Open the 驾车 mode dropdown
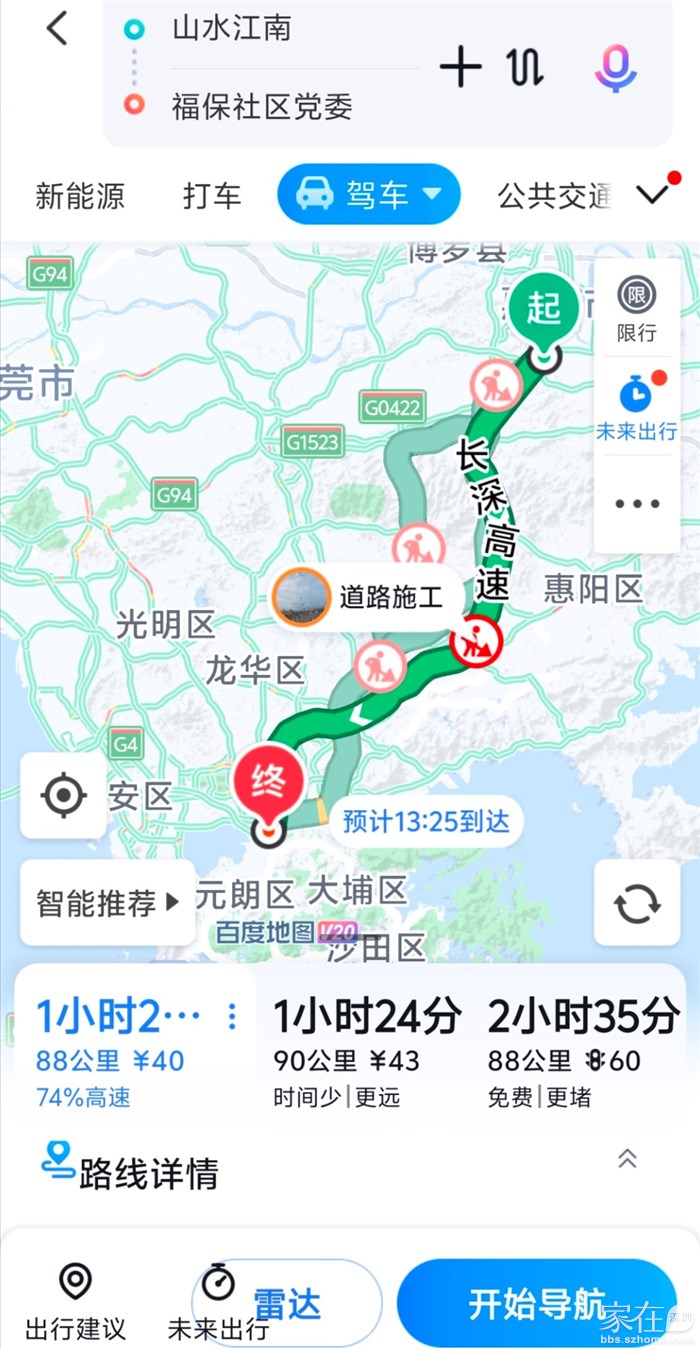Screen dimensions: 700x1348 coord(368,194)
